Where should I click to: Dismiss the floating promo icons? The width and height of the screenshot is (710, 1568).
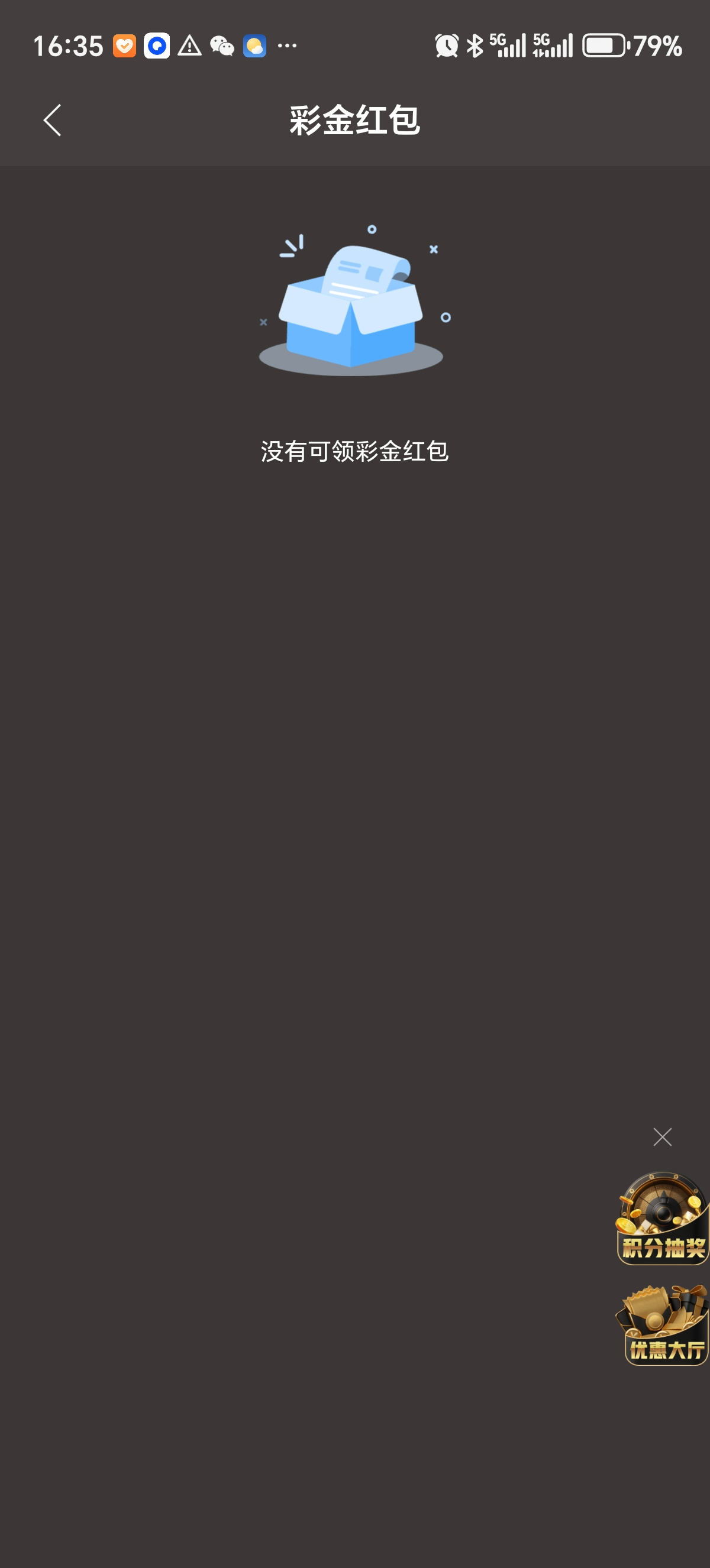(662, 1137)
